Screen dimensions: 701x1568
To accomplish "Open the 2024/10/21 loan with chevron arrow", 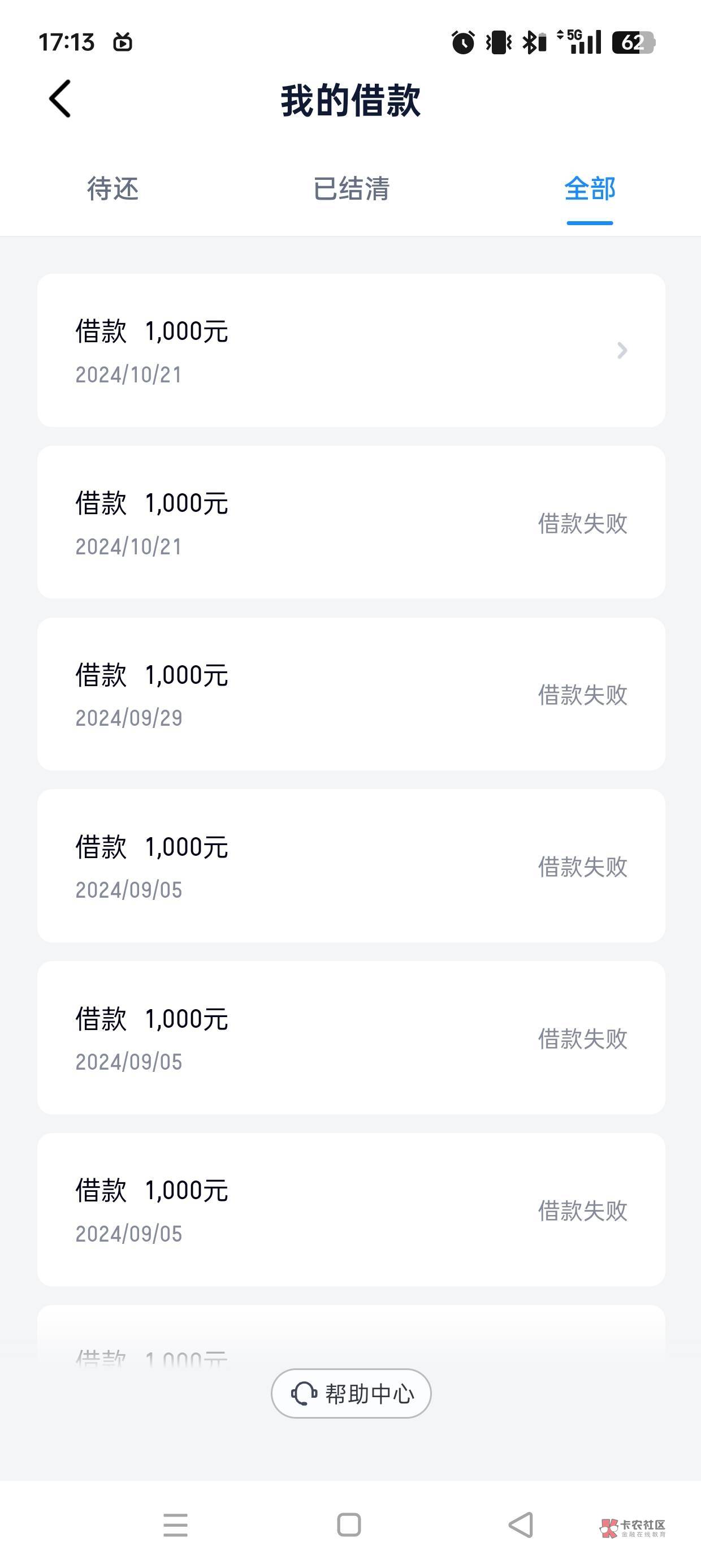I will coord(351,351).
